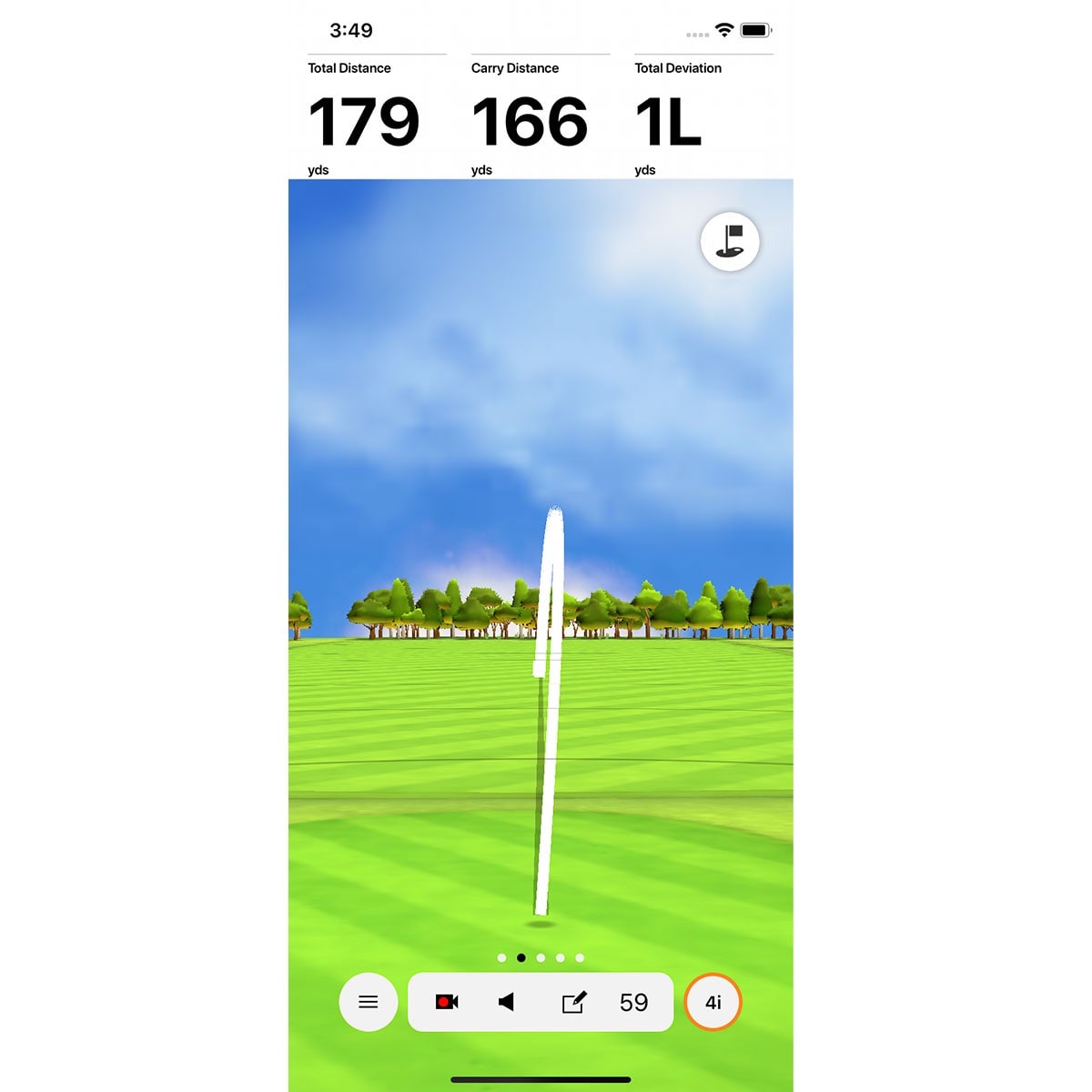Change the 4i club selection

pyautogui.click(x=713, y=1002)
